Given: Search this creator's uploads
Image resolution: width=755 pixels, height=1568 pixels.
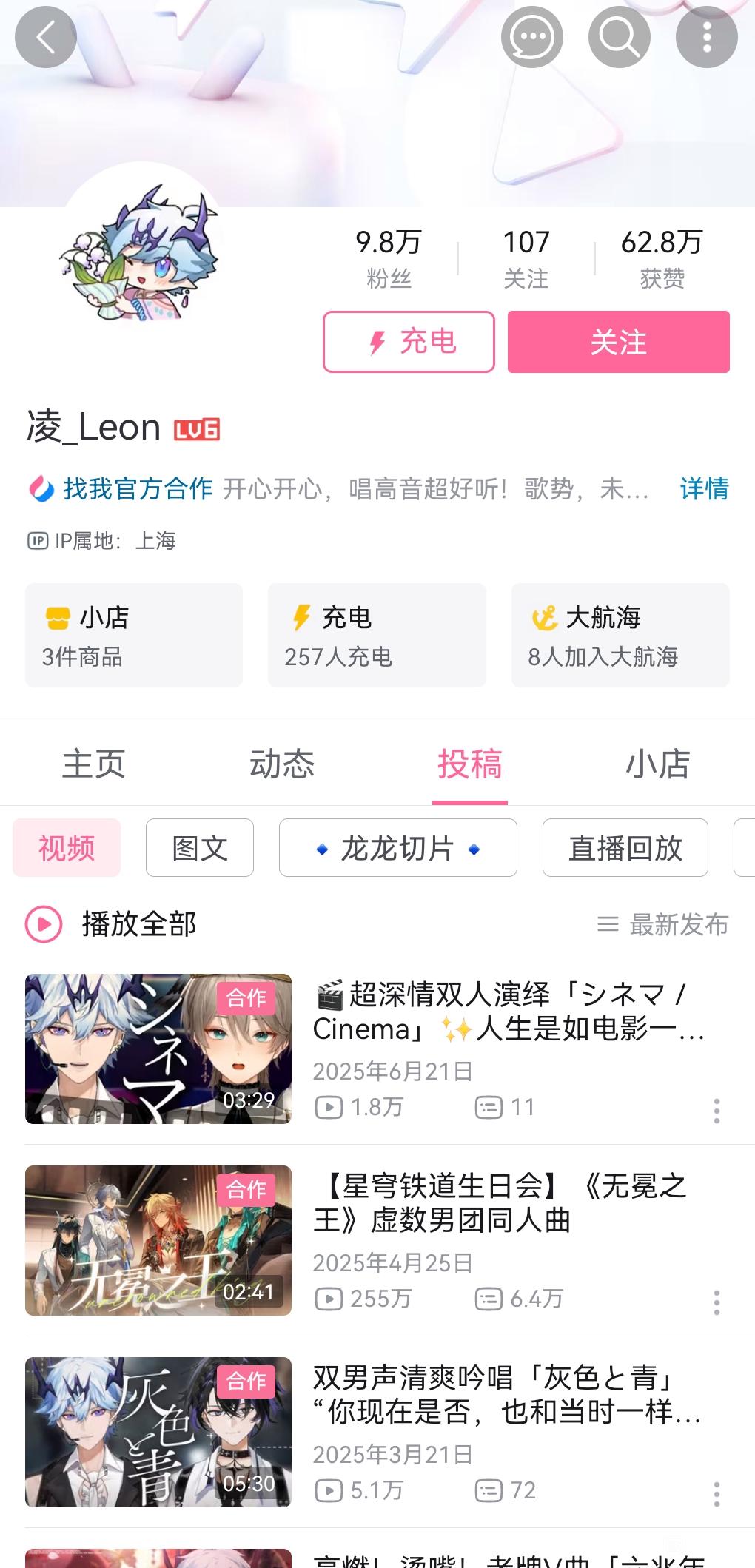Looking at the screenshot, I should point(619,37).
